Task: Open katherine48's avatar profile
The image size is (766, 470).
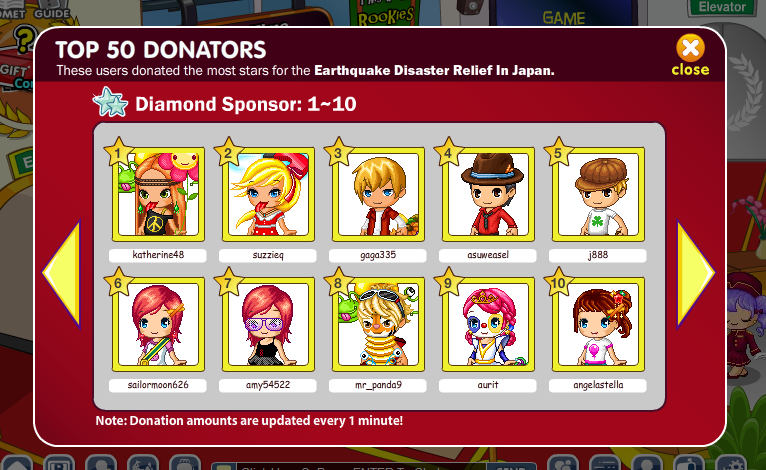Action: (159, 196)
